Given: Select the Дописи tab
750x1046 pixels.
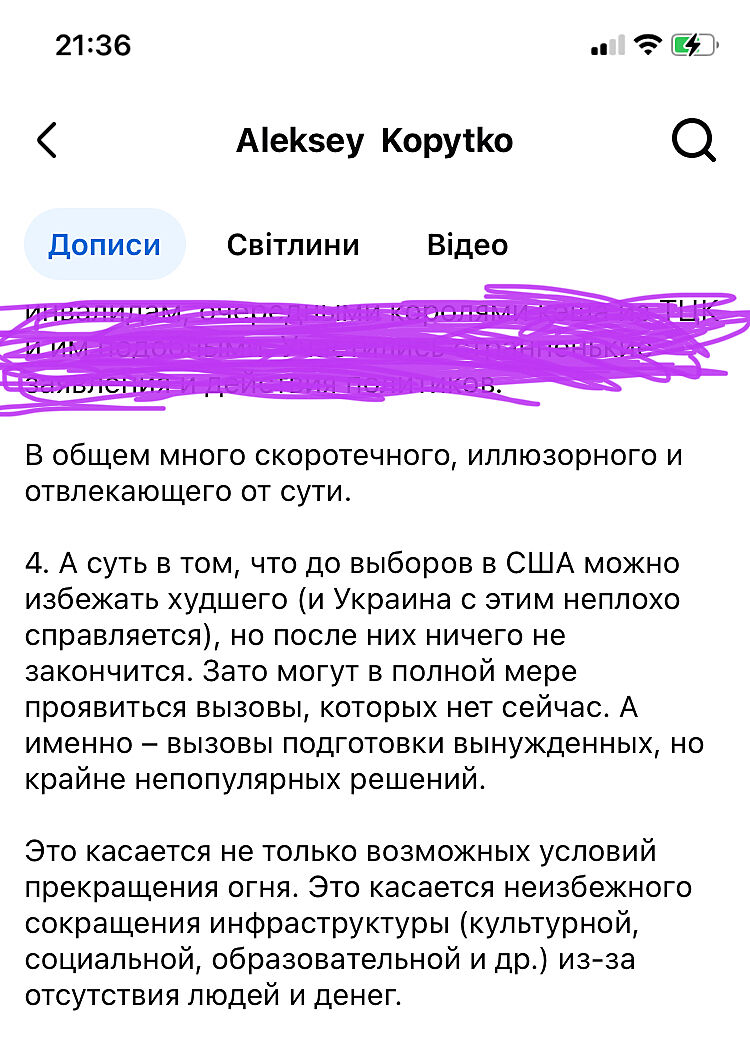Looking at the screenshot, I should tap(105, 245).
